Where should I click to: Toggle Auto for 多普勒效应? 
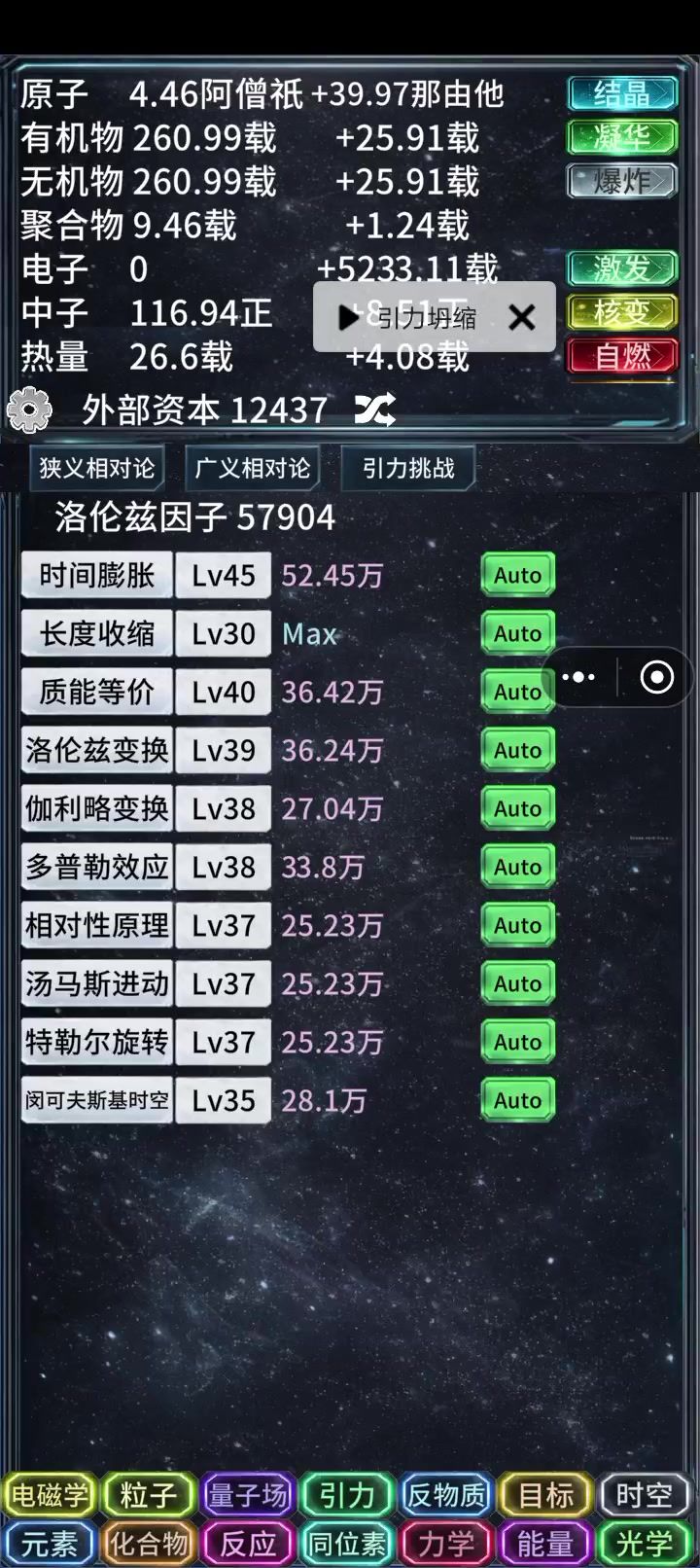(517, 867)
